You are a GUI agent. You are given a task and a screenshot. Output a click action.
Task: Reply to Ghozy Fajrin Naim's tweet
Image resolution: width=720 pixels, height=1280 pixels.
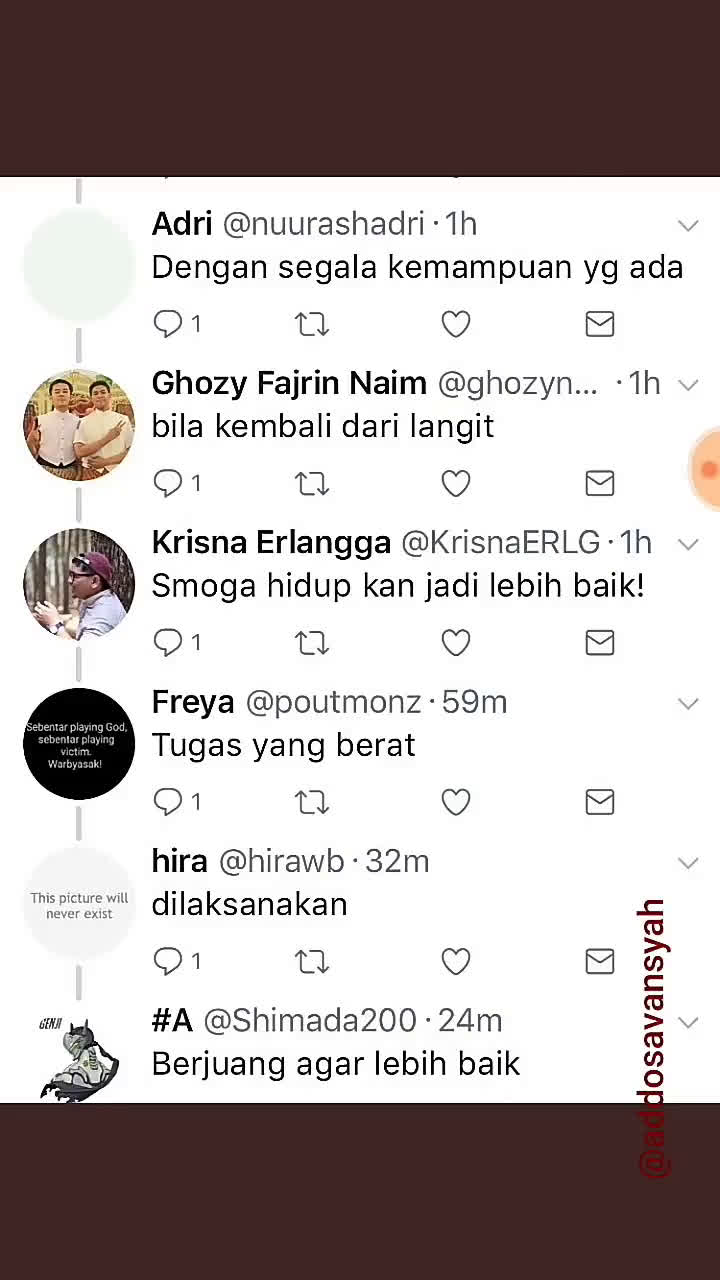(x=168, y=483)
